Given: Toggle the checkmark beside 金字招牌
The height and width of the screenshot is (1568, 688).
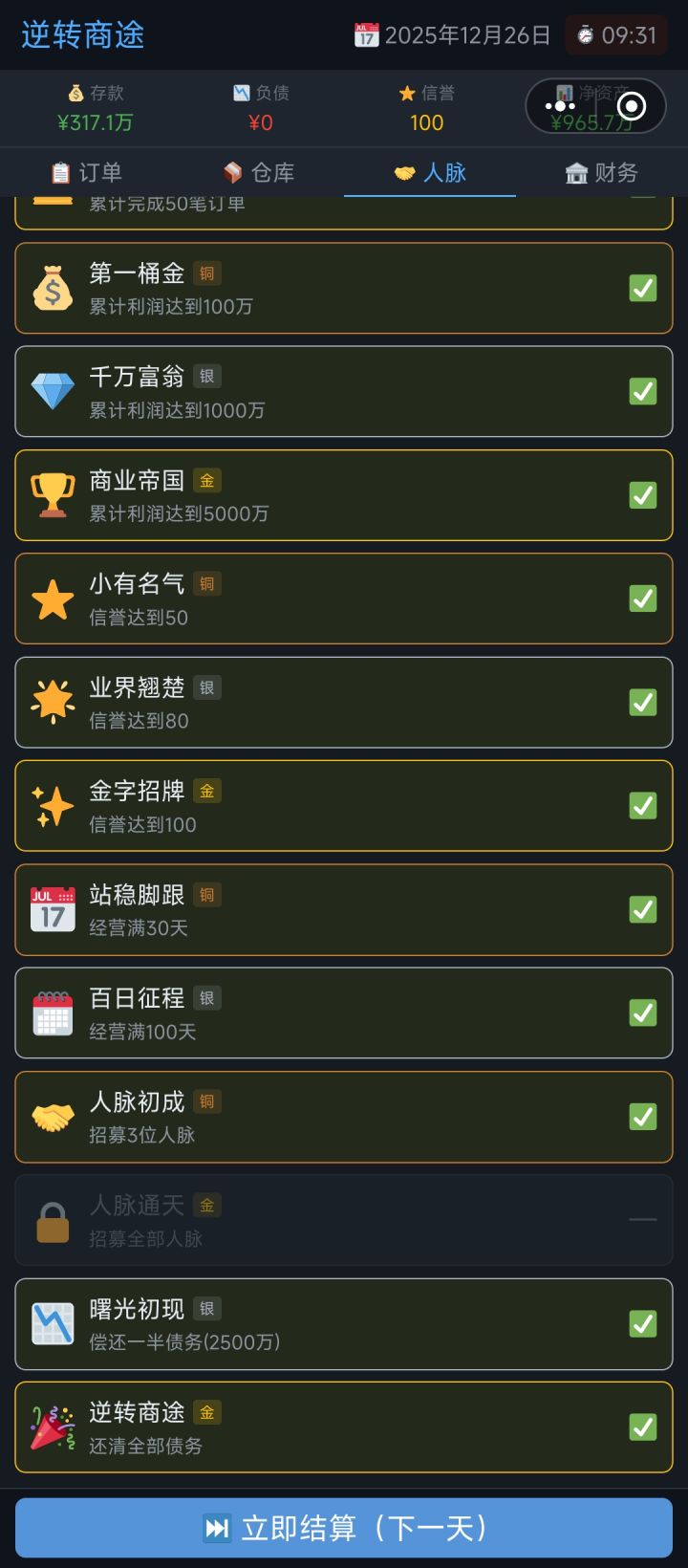Looking at the screenshot, I should (x=642, y=805).
